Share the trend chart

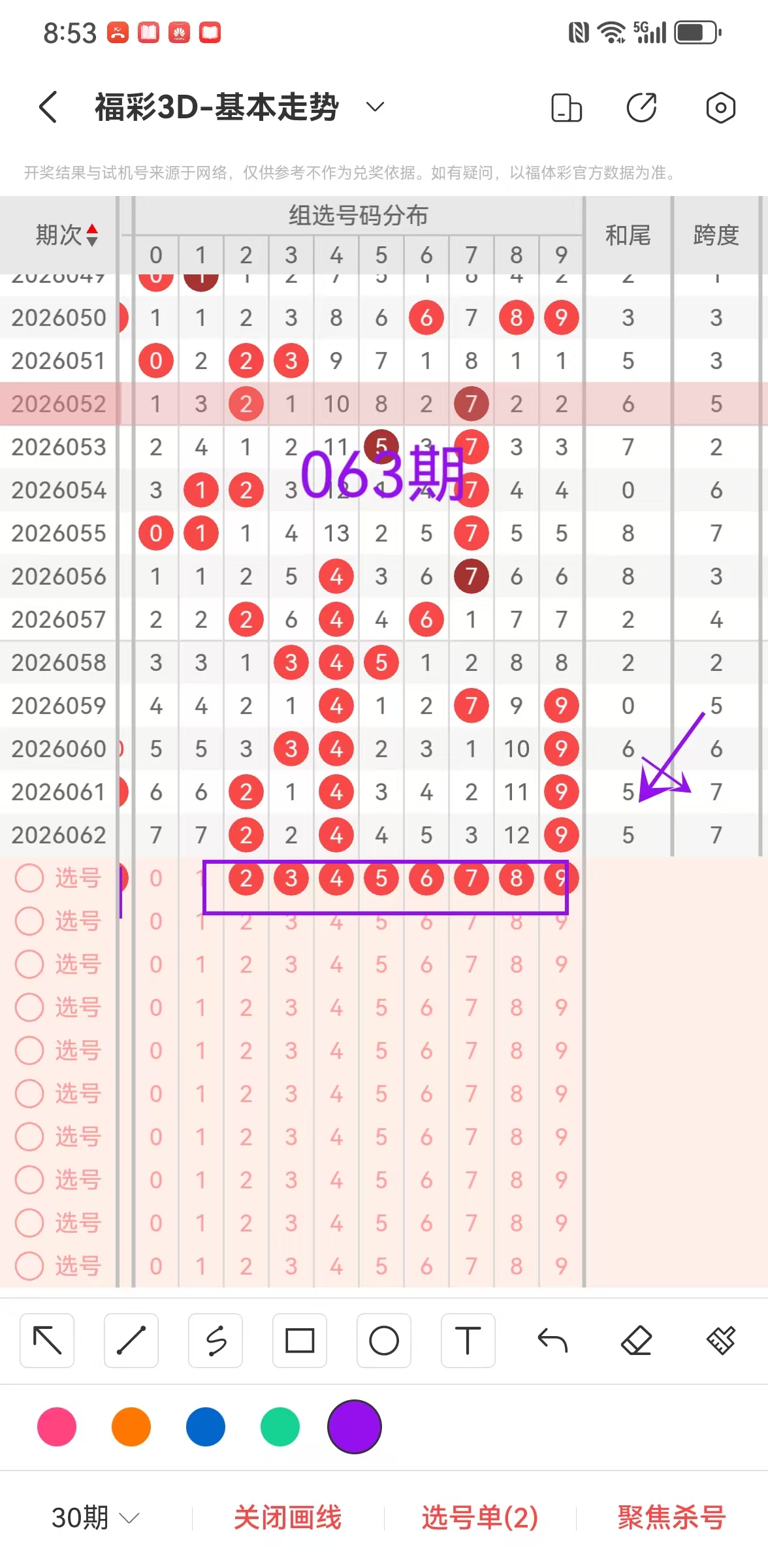(641, 108)
